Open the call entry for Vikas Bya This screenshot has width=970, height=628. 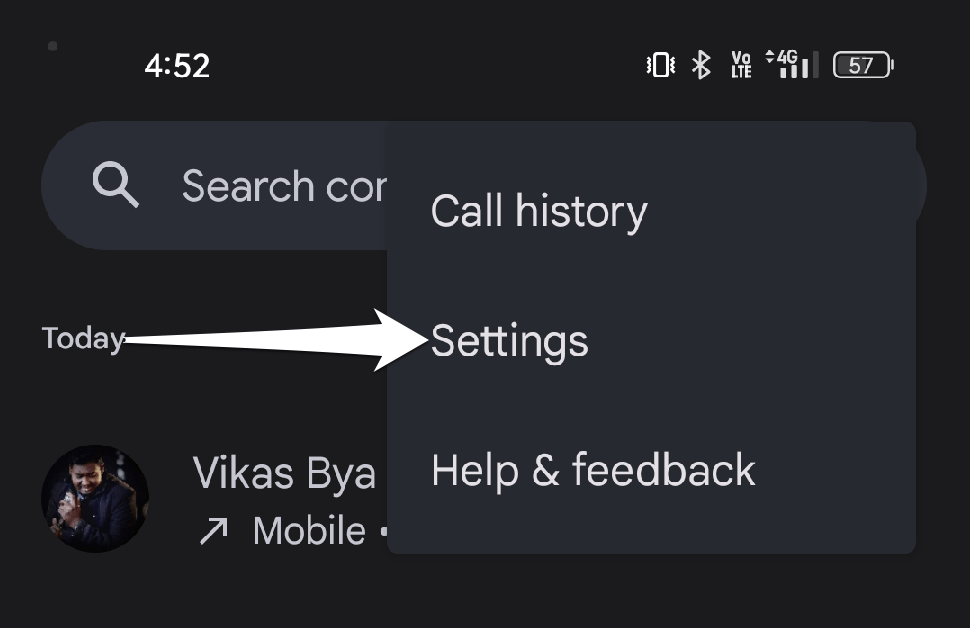coord(284,498)
